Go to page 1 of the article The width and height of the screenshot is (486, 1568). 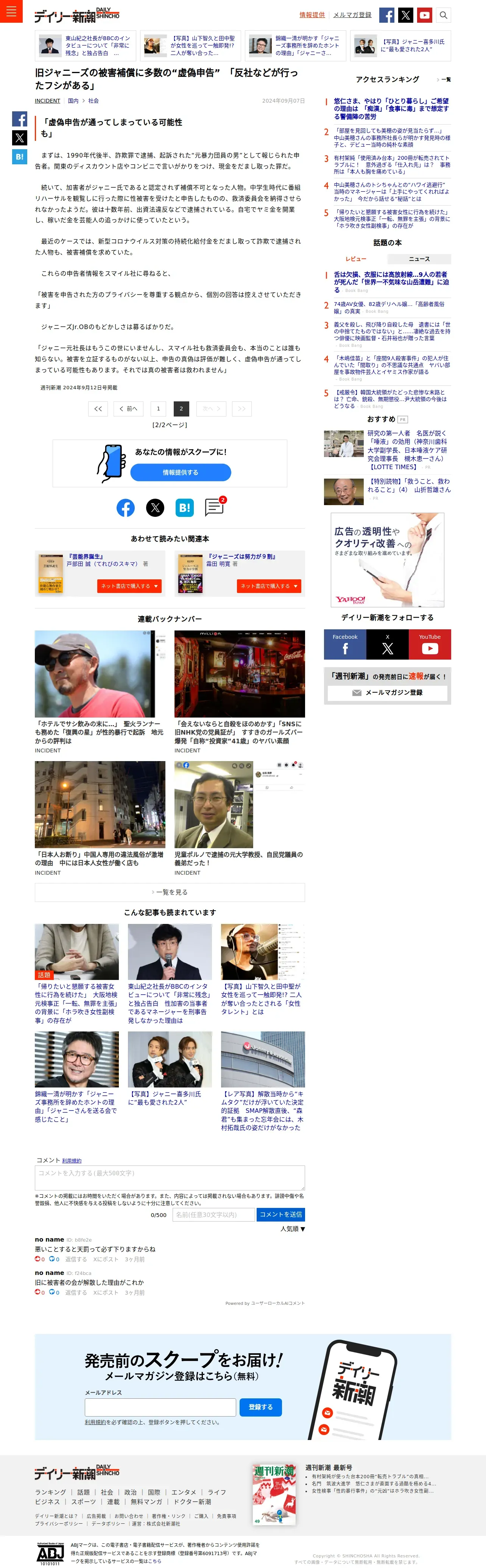[158, 409]
